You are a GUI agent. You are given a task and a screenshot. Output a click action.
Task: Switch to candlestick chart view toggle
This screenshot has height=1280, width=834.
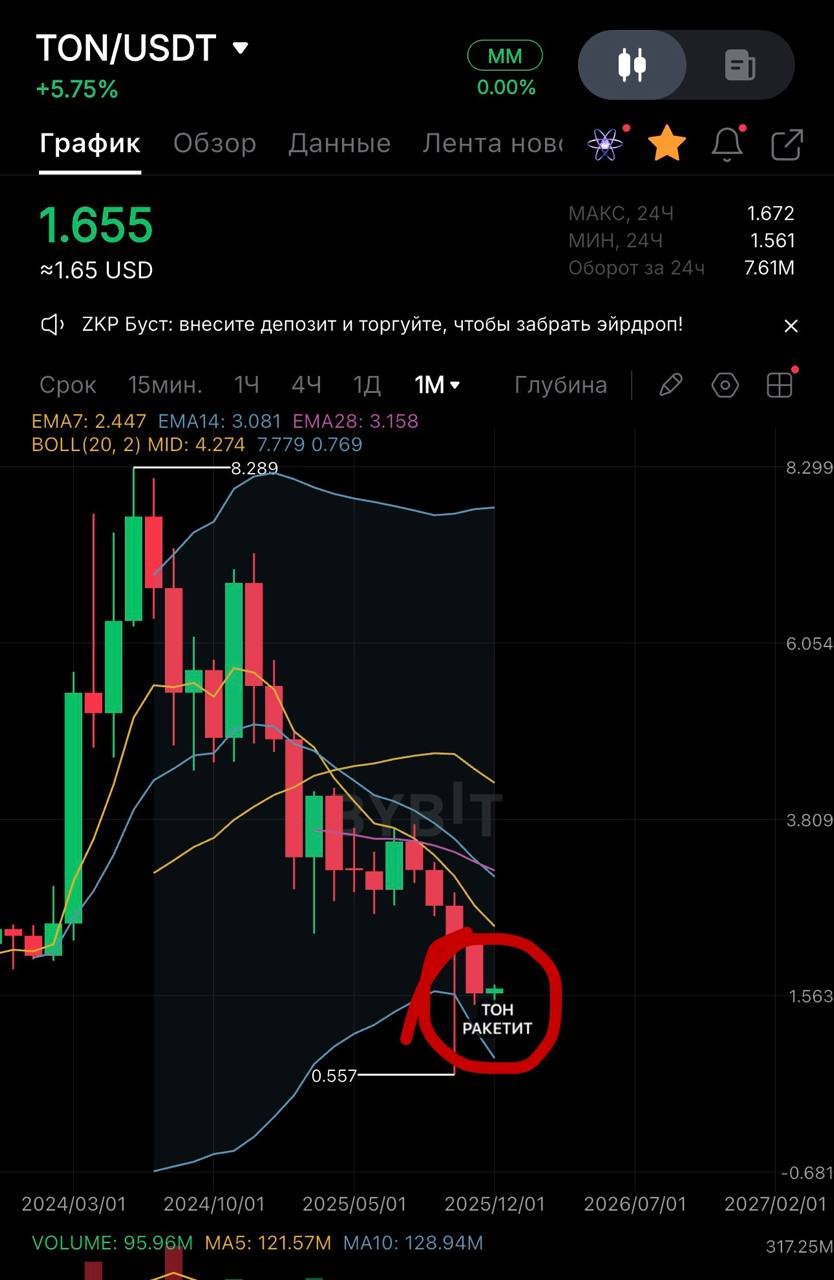(x=632, y=66)
